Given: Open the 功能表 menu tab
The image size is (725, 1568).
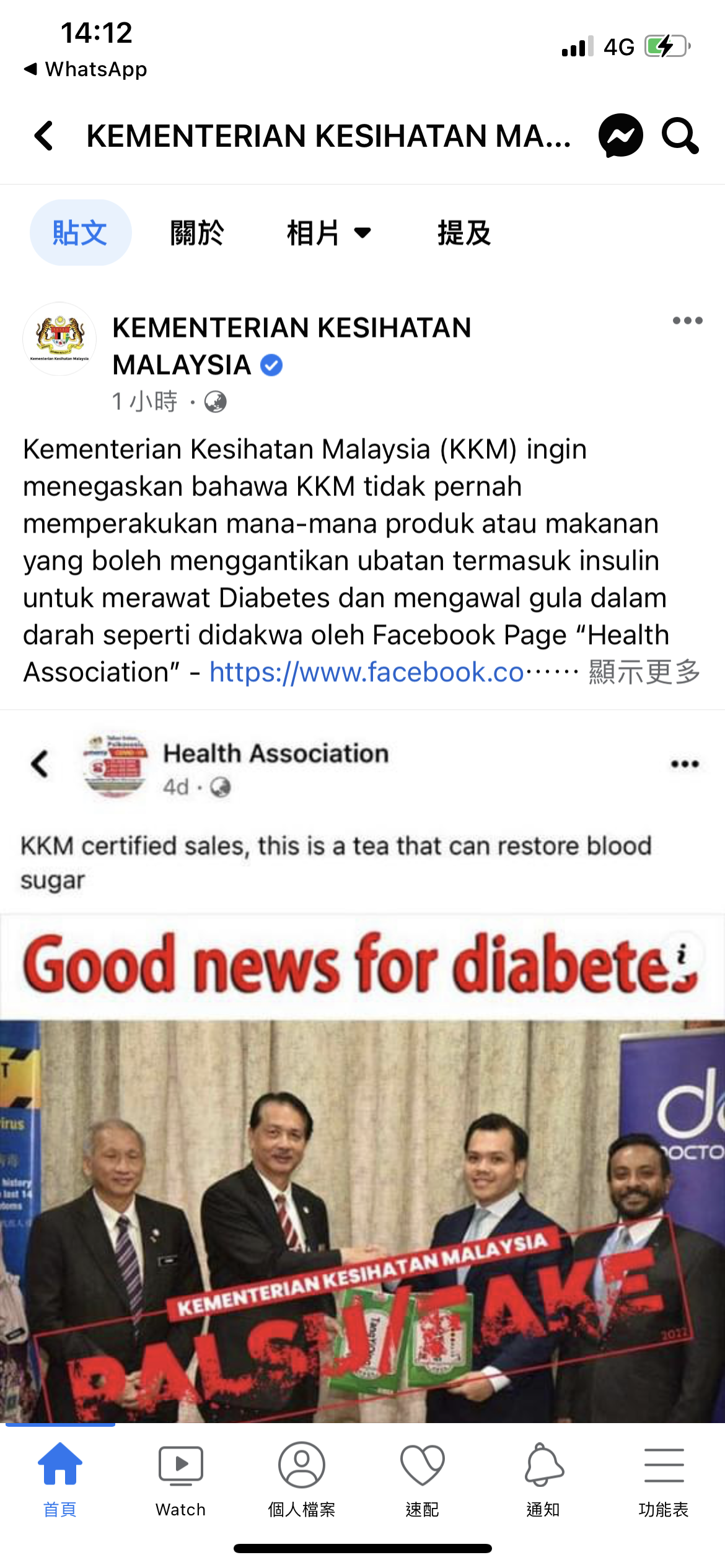Looking at the screenshot, I should point(663,1476).
